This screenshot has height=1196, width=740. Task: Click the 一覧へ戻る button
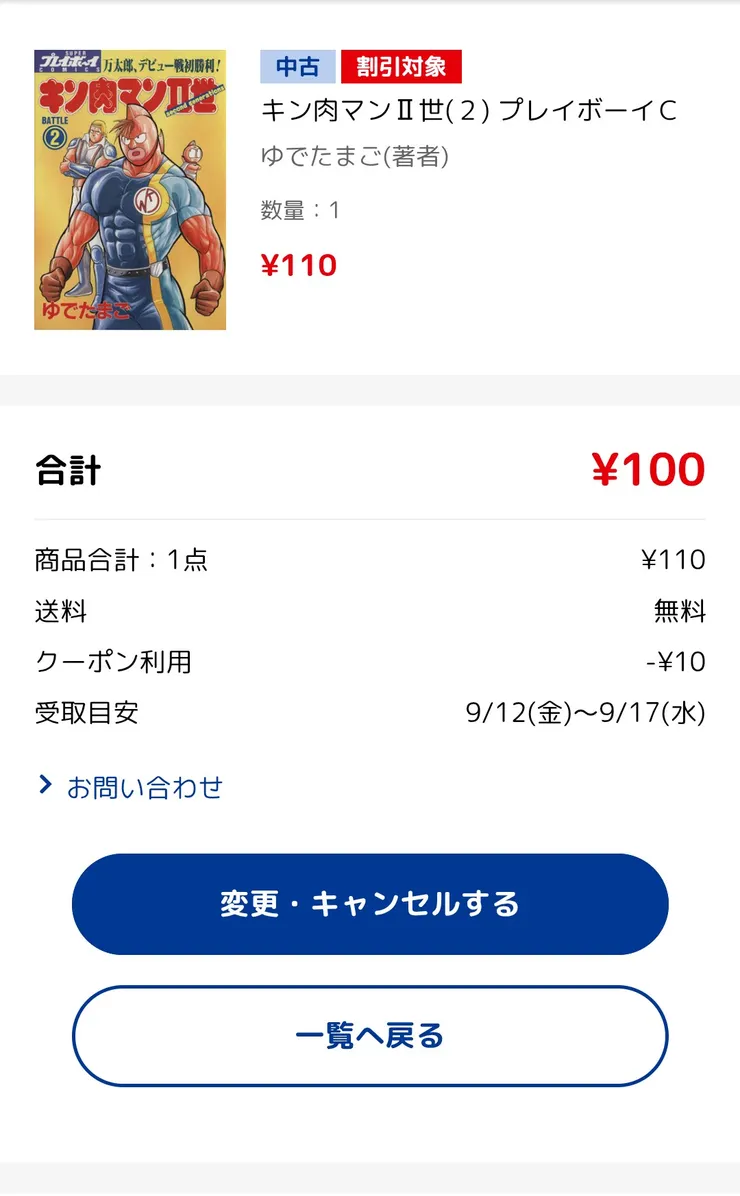click(x=370, y=1037)
